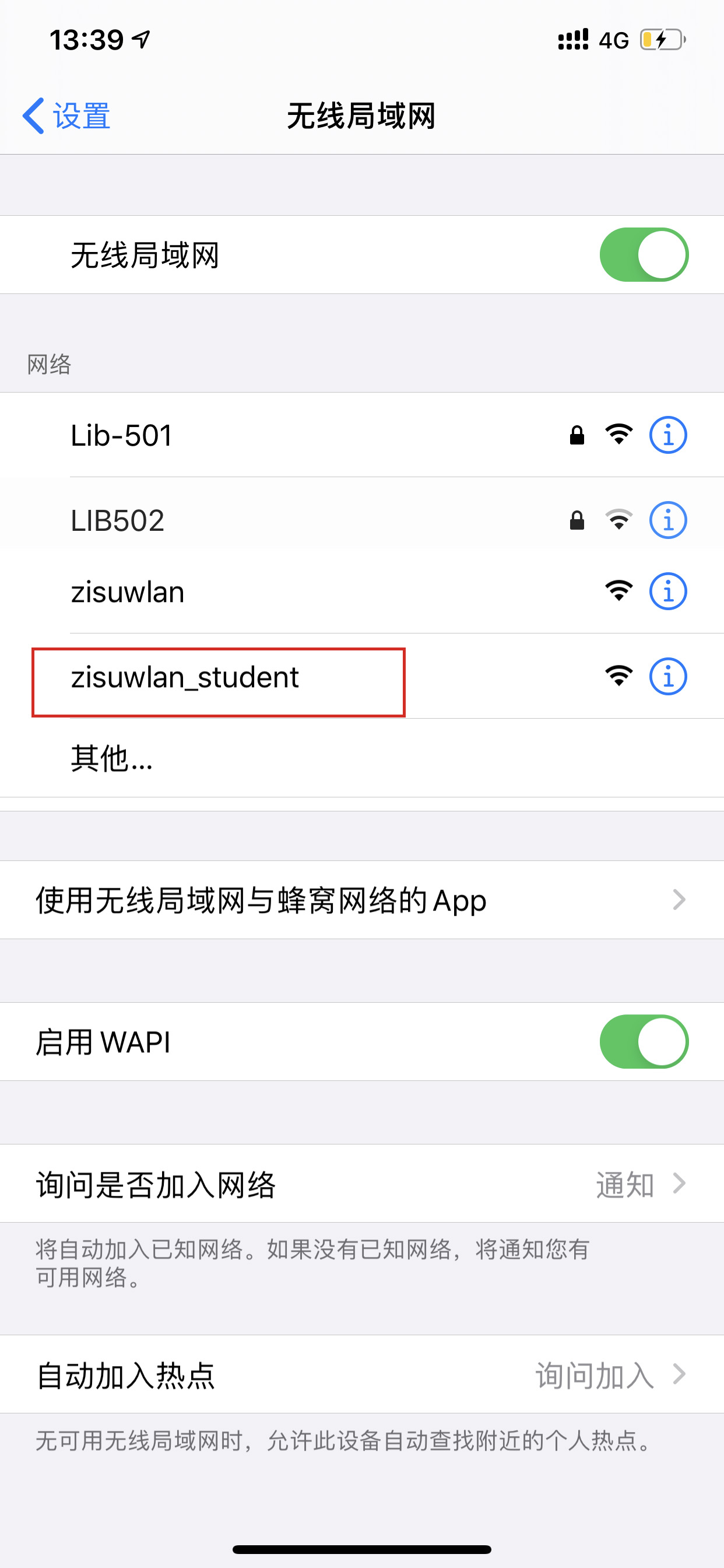724x1568 pixels.
Task: Turn off the 无线局域网 switch
Action: [x=644, y=254]
